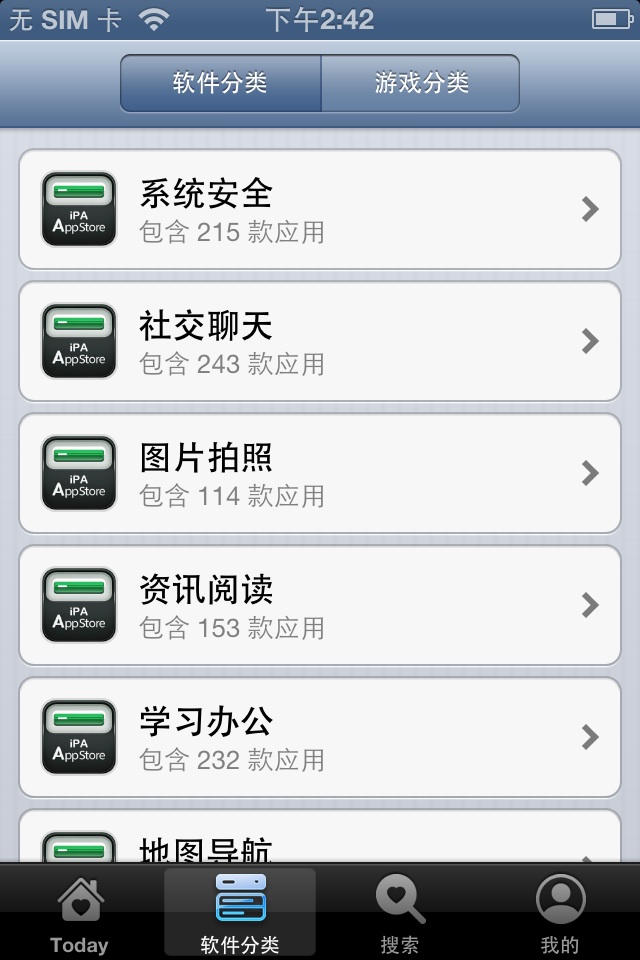Open the 学习办公 category
This screenshot has width=640, height=960.
[x=320, y=737]
